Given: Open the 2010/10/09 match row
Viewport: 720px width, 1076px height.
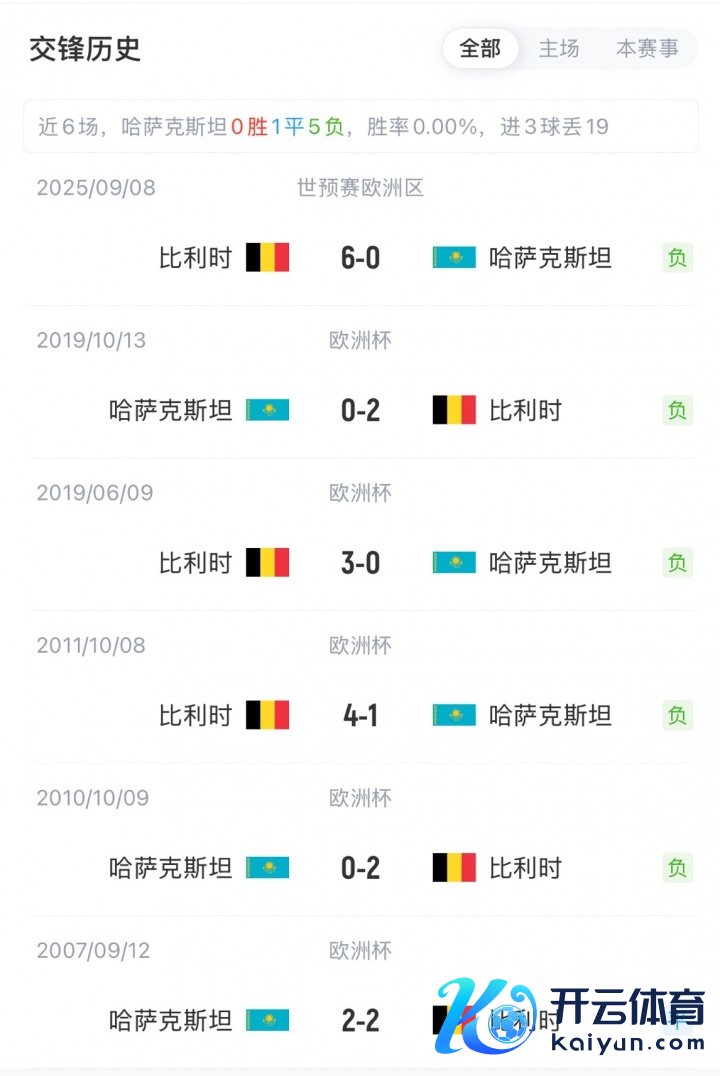Looking at the screenshot, I should (360, 868).
